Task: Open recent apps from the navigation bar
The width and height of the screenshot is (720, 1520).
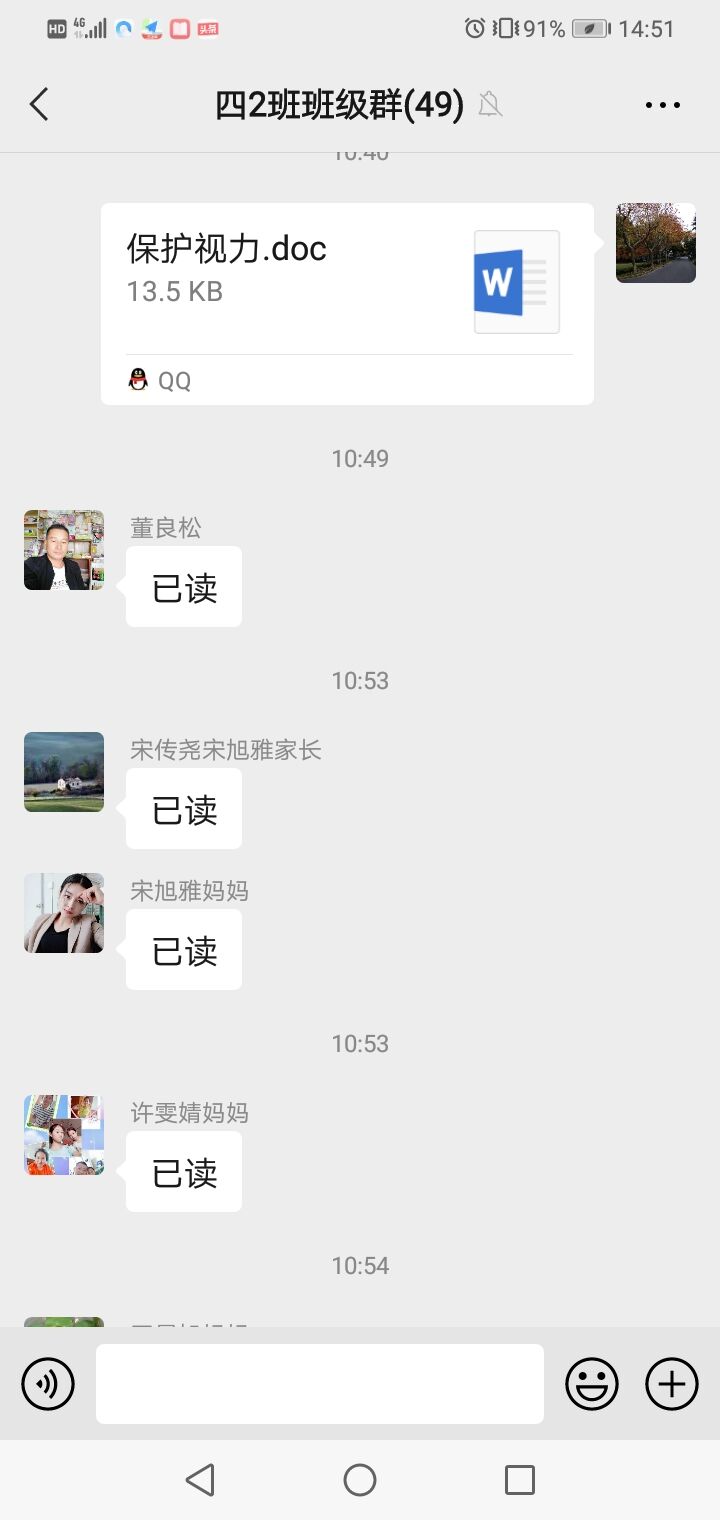Action: (519, 1480)
